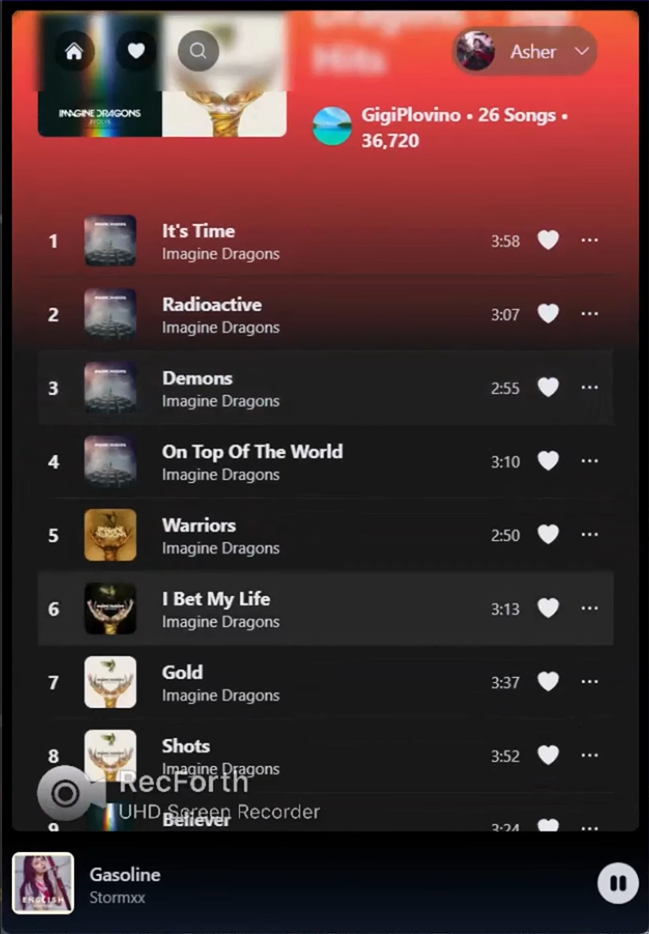Open more options for I Bet My Life
The image size is (649, 934).
[590, 609]
